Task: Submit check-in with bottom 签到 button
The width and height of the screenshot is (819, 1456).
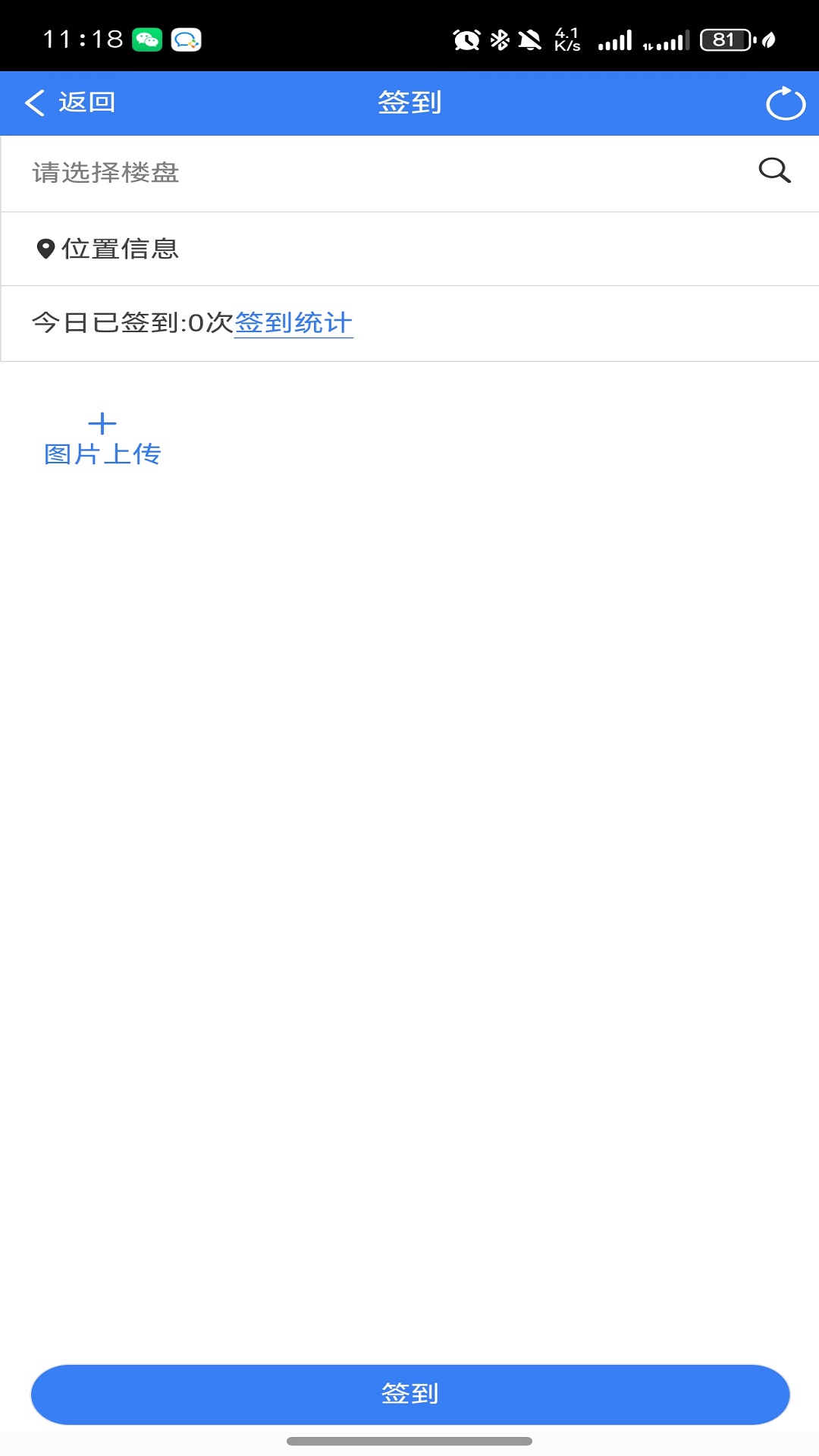Action: [x=409, y=1394]
